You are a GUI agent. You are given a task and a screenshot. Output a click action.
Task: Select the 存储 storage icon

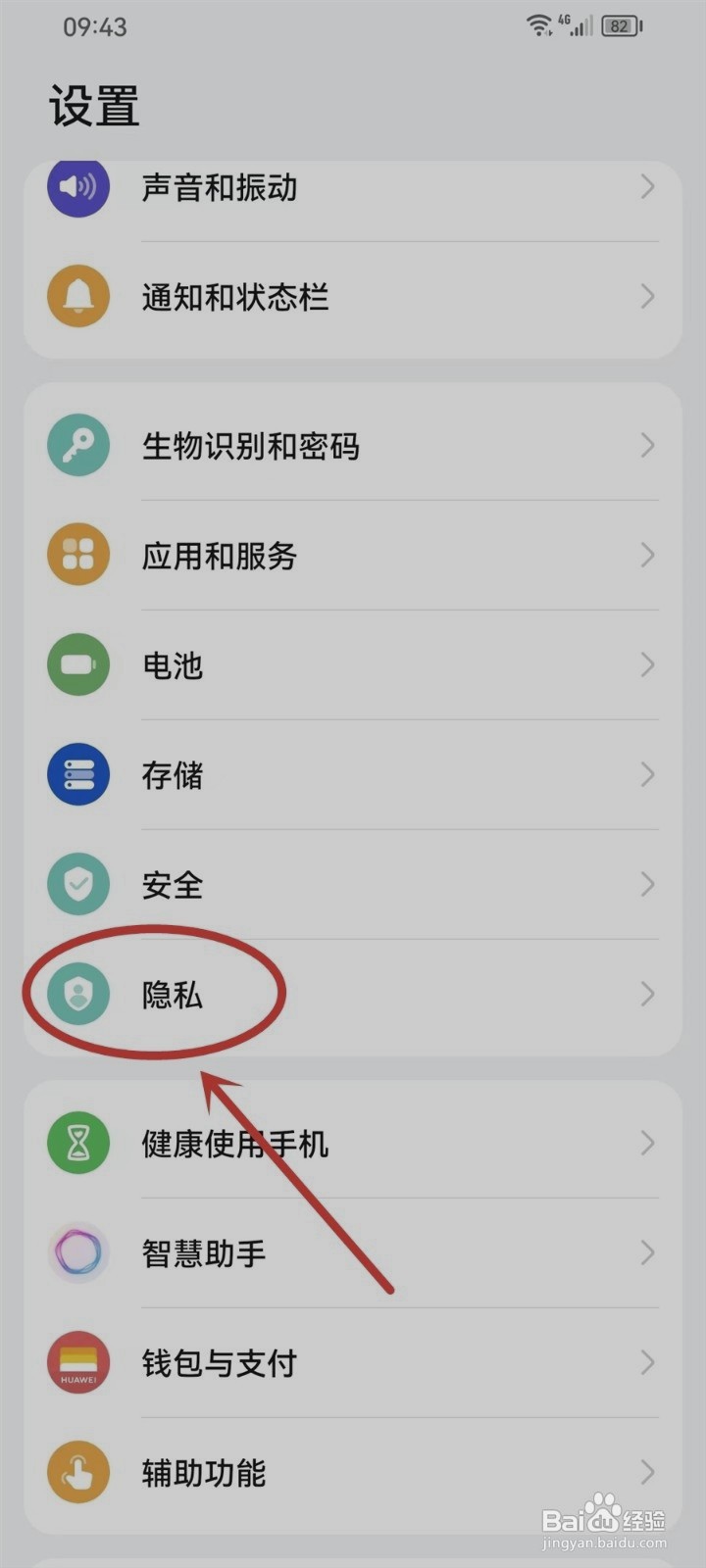click(x=78, y=774)
